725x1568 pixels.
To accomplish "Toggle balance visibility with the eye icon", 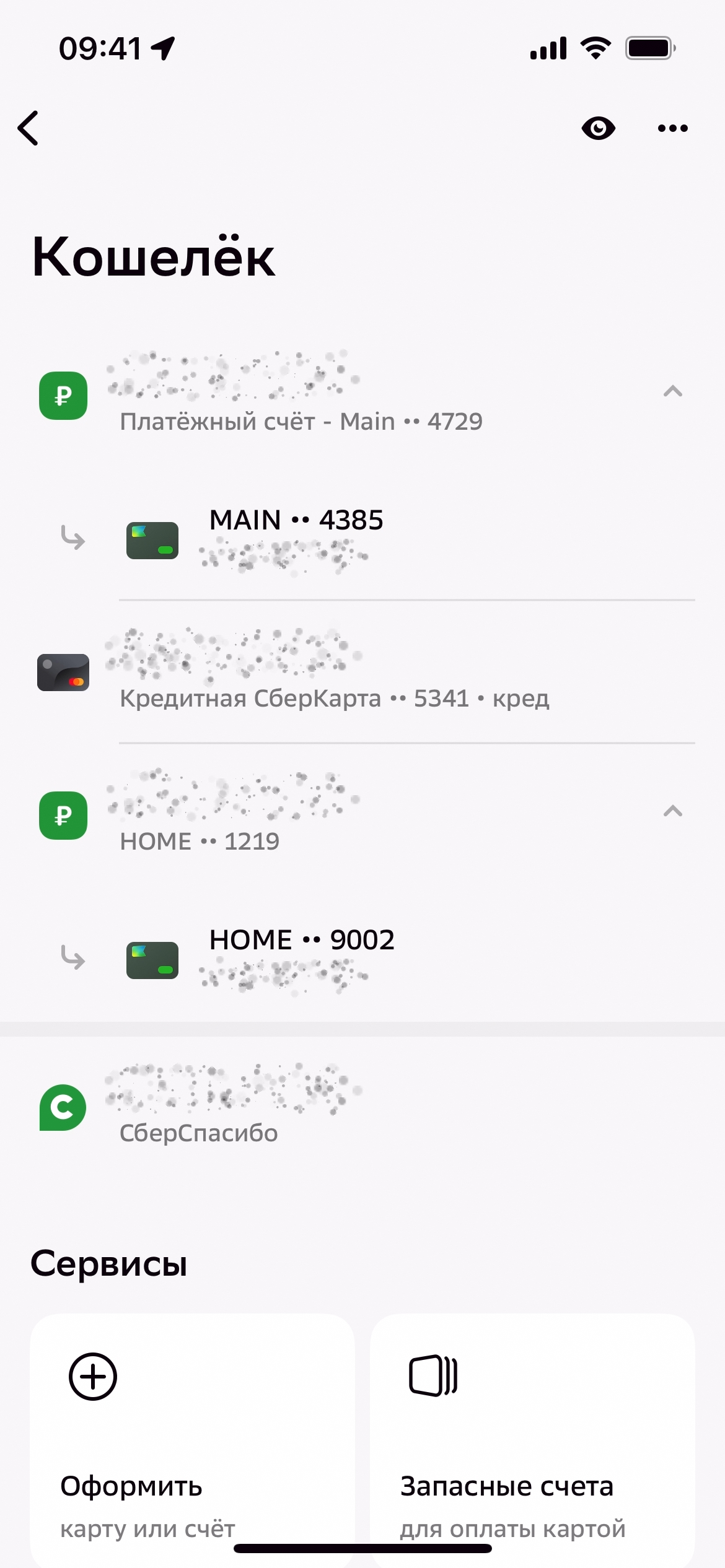I will 598,128.
